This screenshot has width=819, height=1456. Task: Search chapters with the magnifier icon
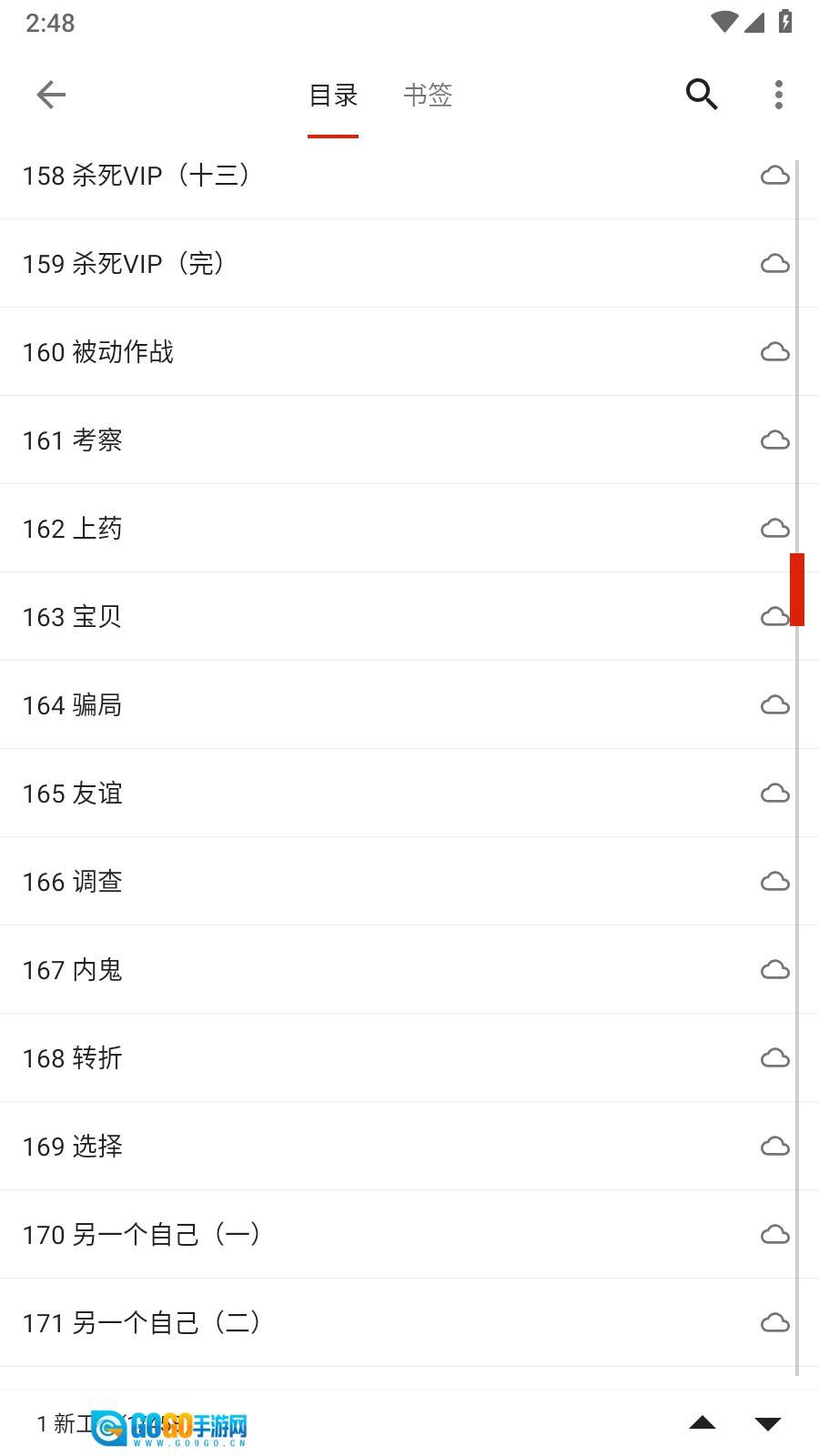(x=702, y=95)
